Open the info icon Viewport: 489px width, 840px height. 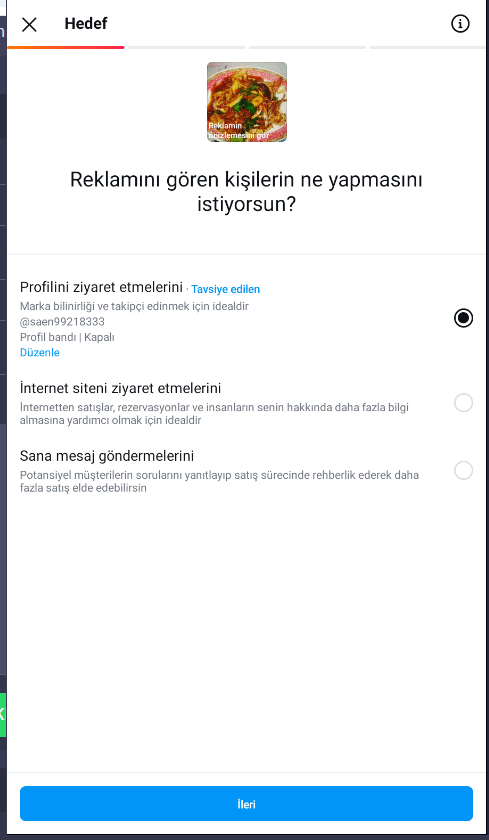[460, 24]
